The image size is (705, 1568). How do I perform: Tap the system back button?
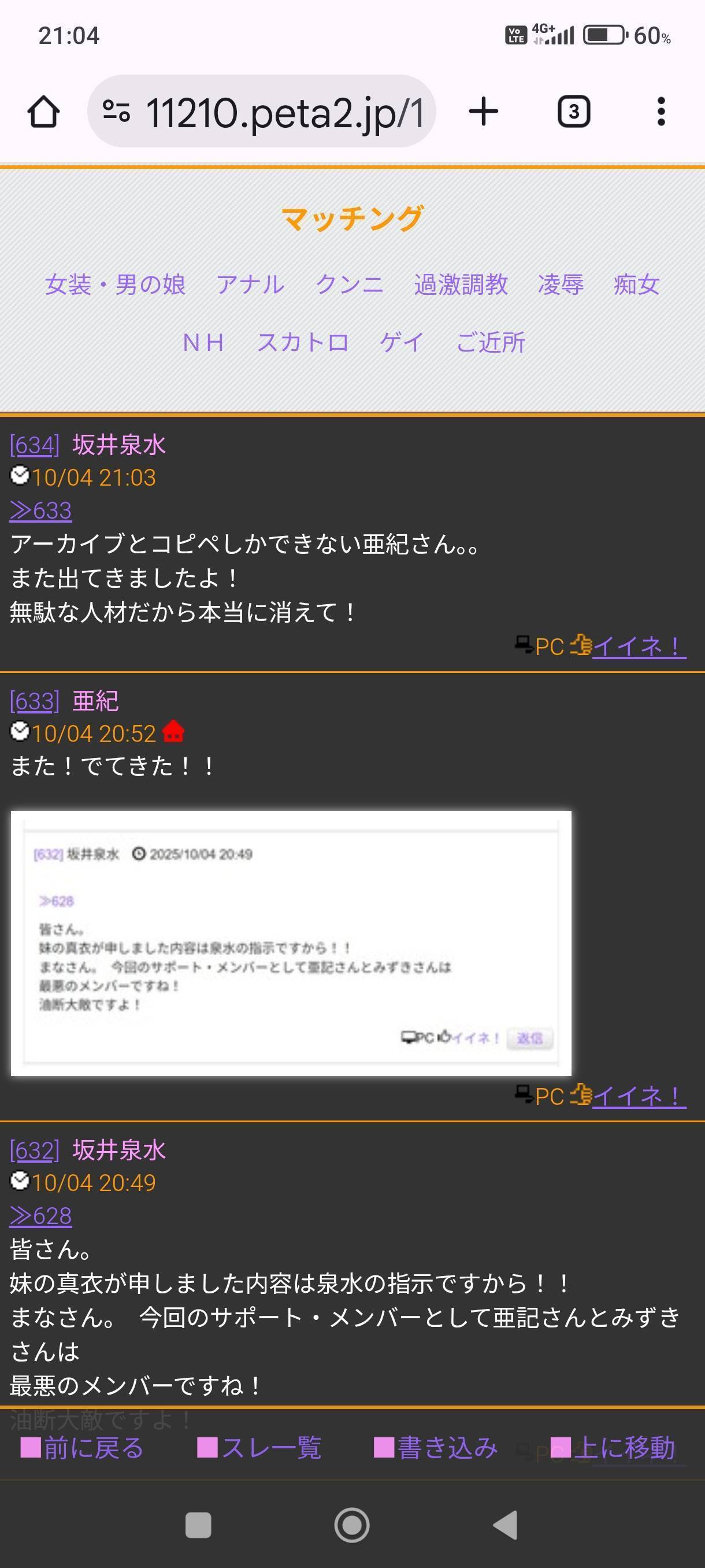point(505,1525)
